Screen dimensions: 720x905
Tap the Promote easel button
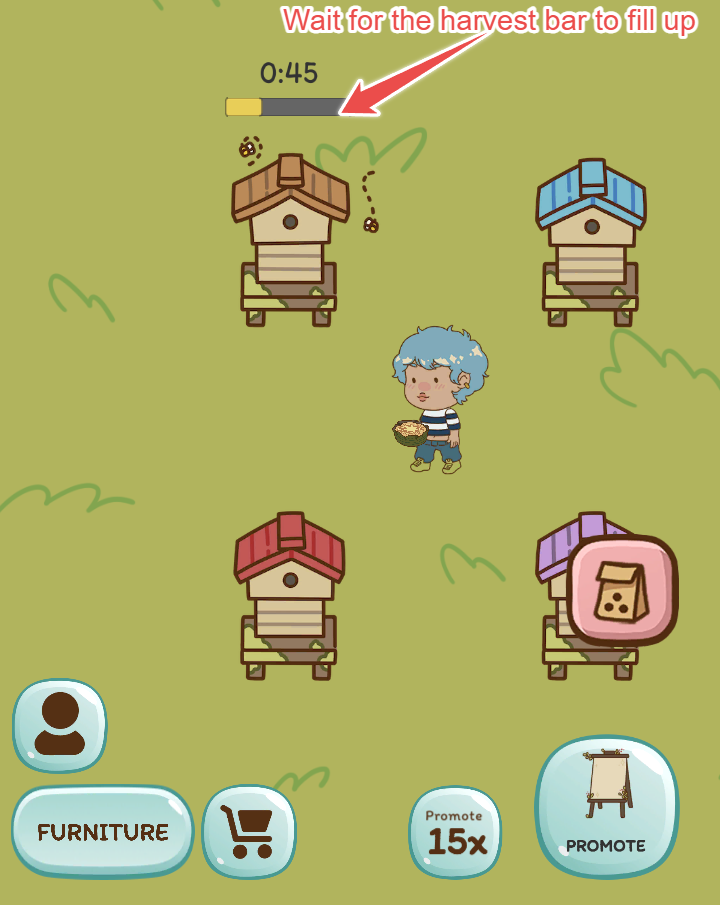click(606, 807)
